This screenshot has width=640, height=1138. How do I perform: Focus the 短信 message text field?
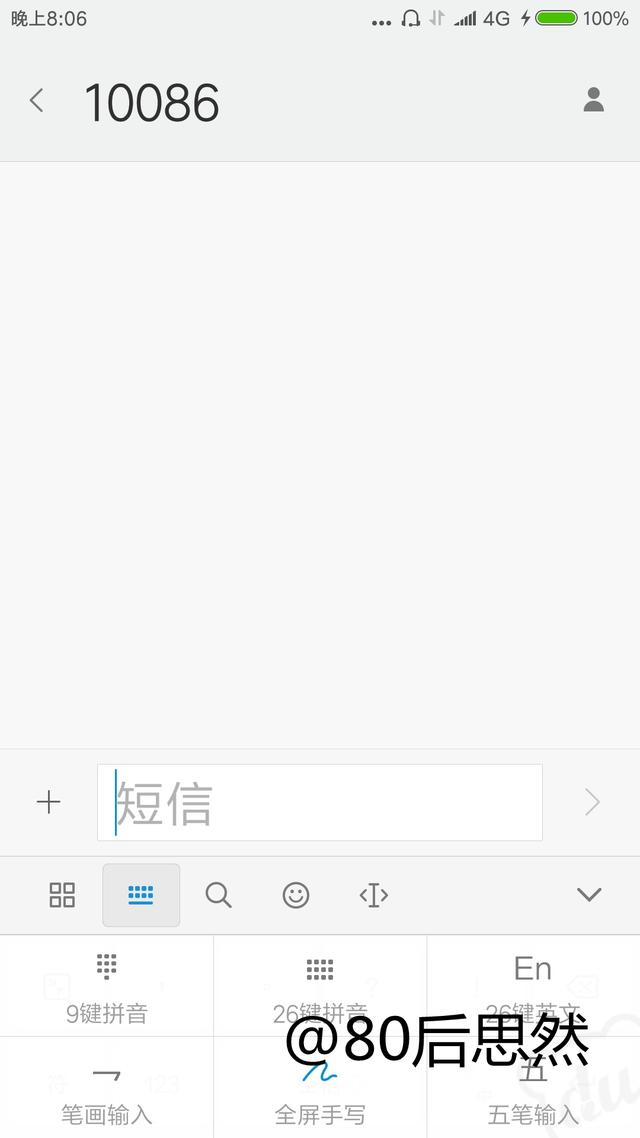tap(320, 802)
